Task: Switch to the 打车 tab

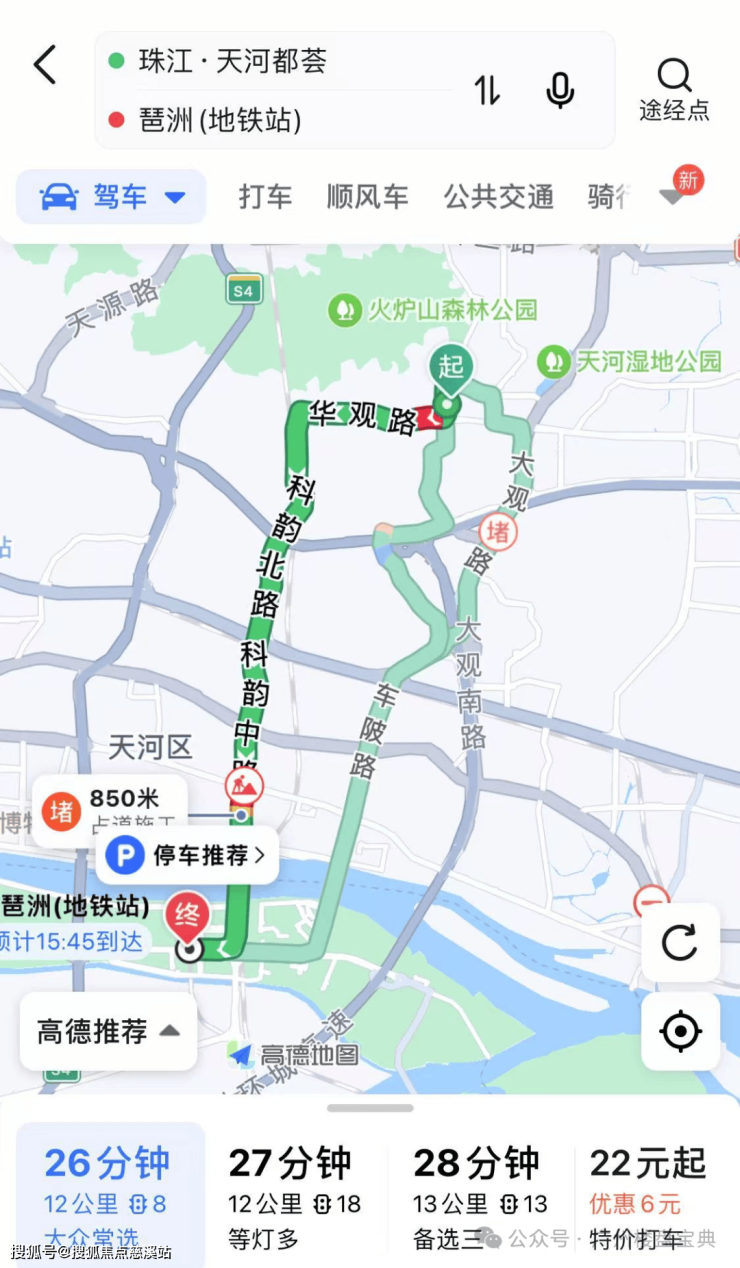Action: 265,197
